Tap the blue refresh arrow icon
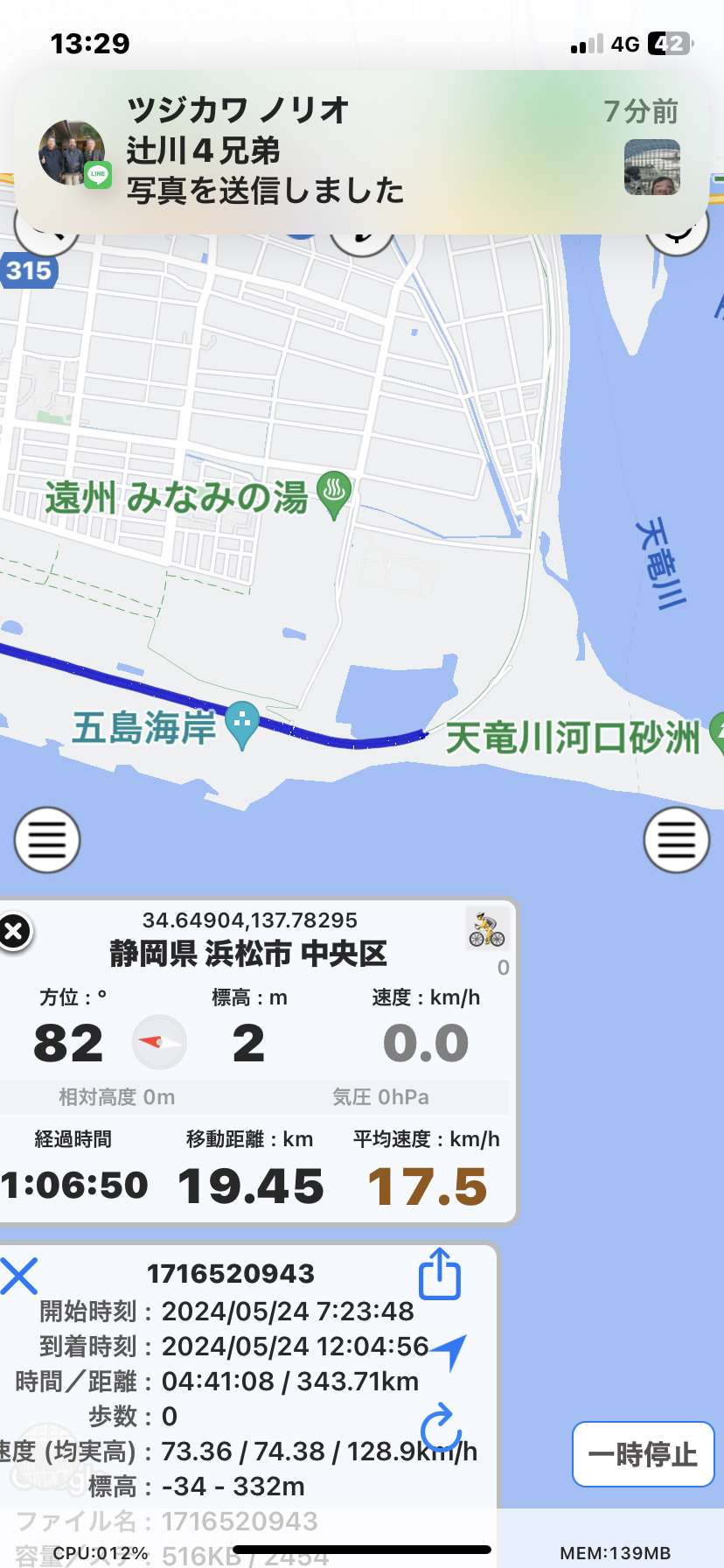 point(441,1427)
